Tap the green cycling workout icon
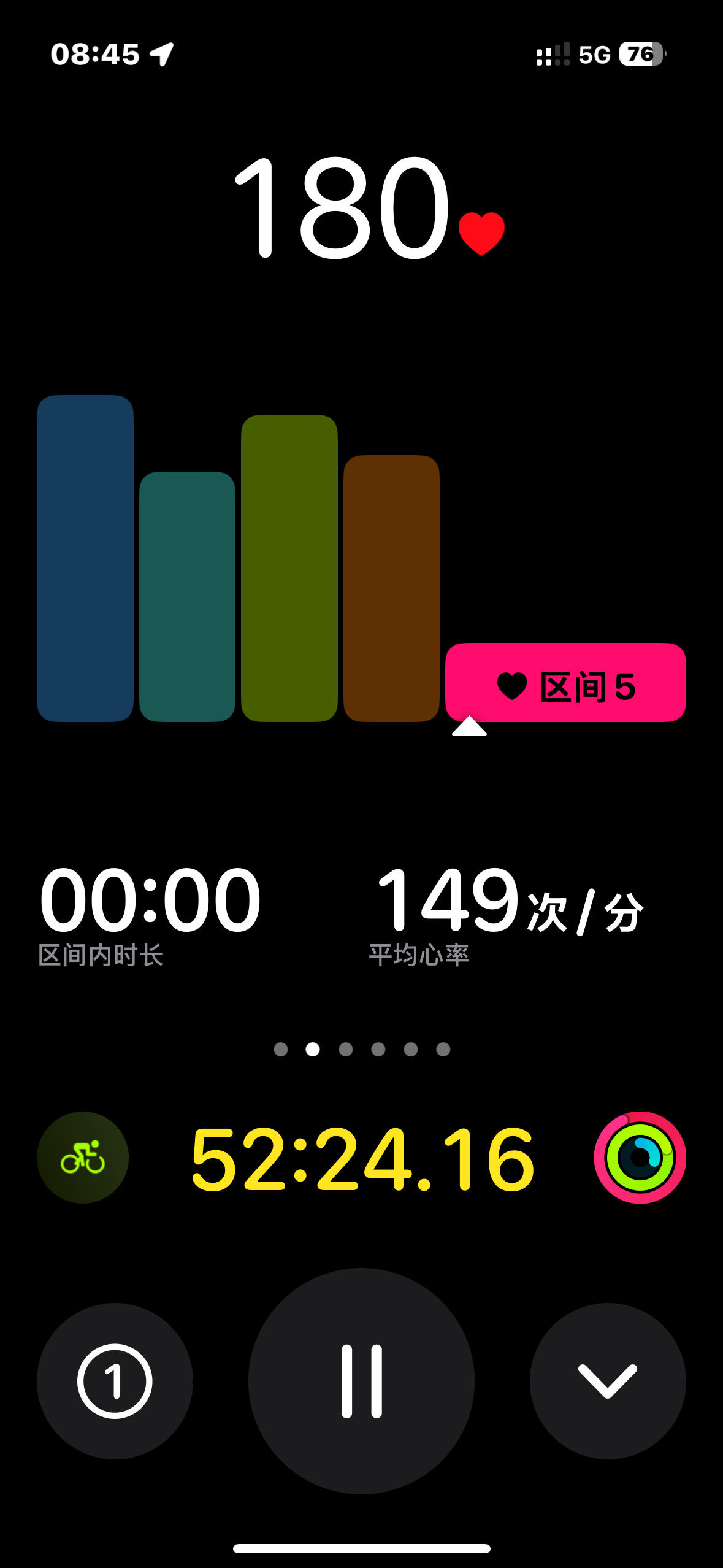Screen dimensions: 723x1568 83,1157
